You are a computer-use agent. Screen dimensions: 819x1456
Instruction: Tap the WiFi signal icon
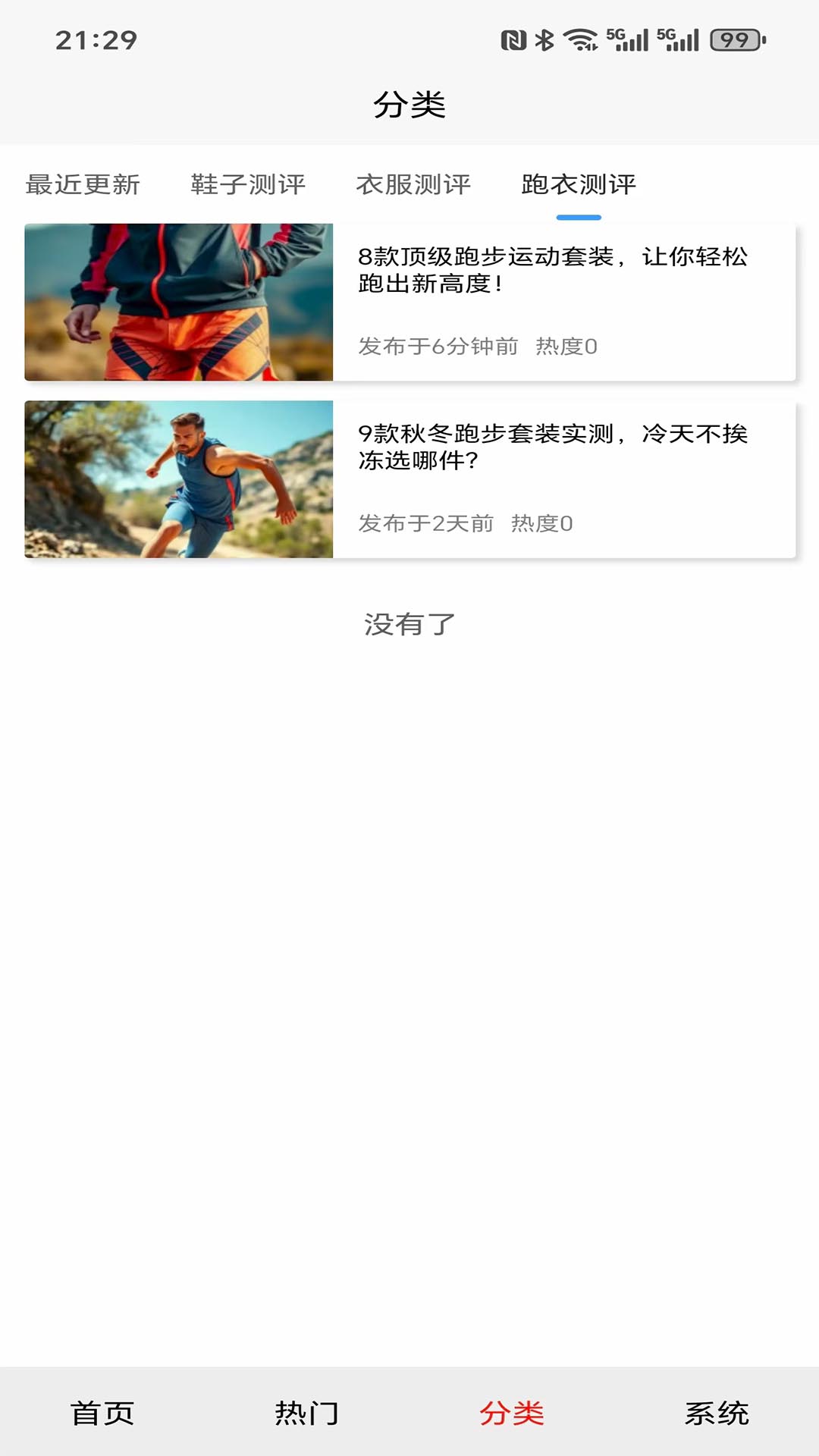[x=581, y=42]
